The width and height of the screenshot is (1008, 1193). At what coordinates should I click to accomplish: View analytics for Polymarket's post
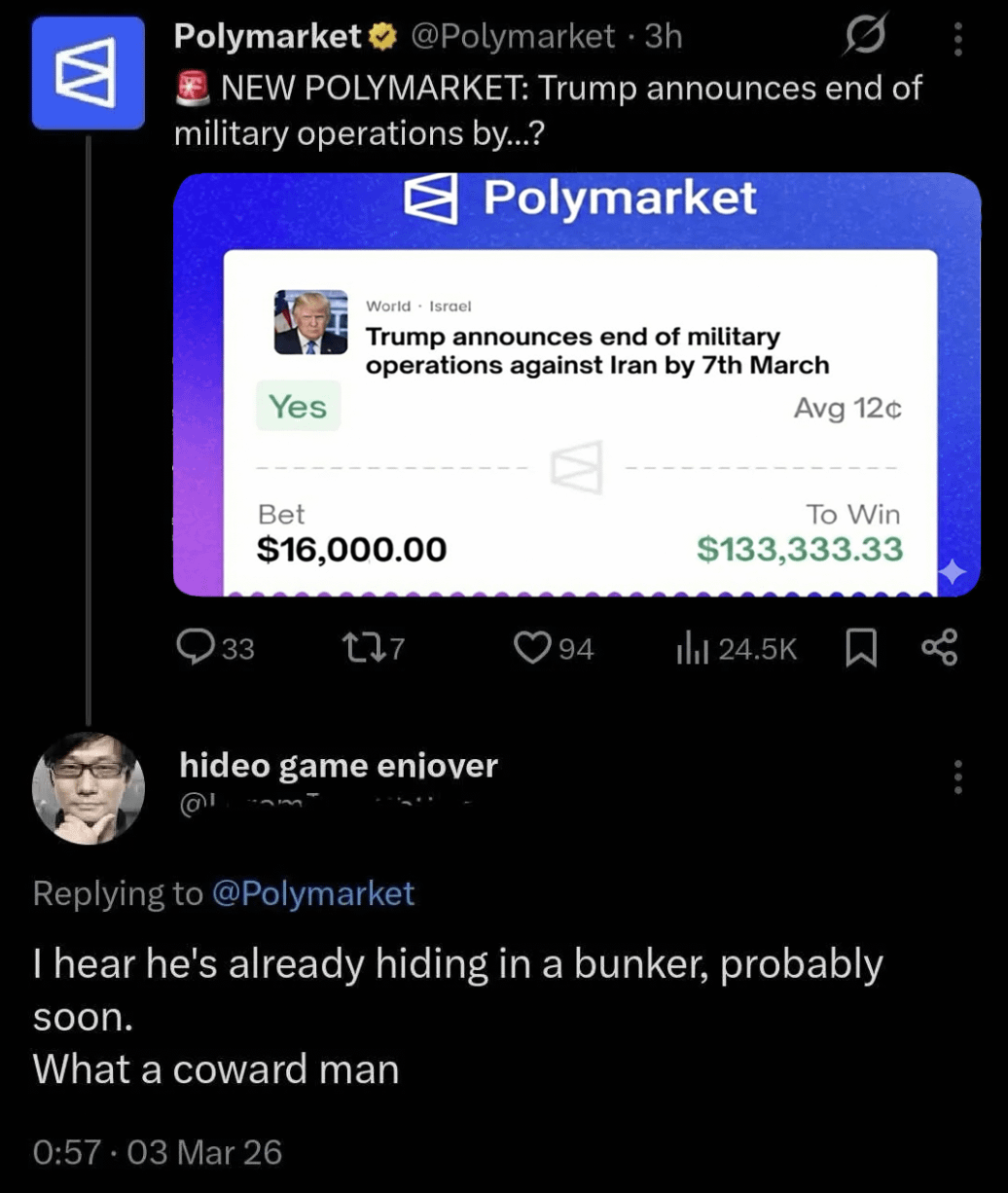[689, 648]
